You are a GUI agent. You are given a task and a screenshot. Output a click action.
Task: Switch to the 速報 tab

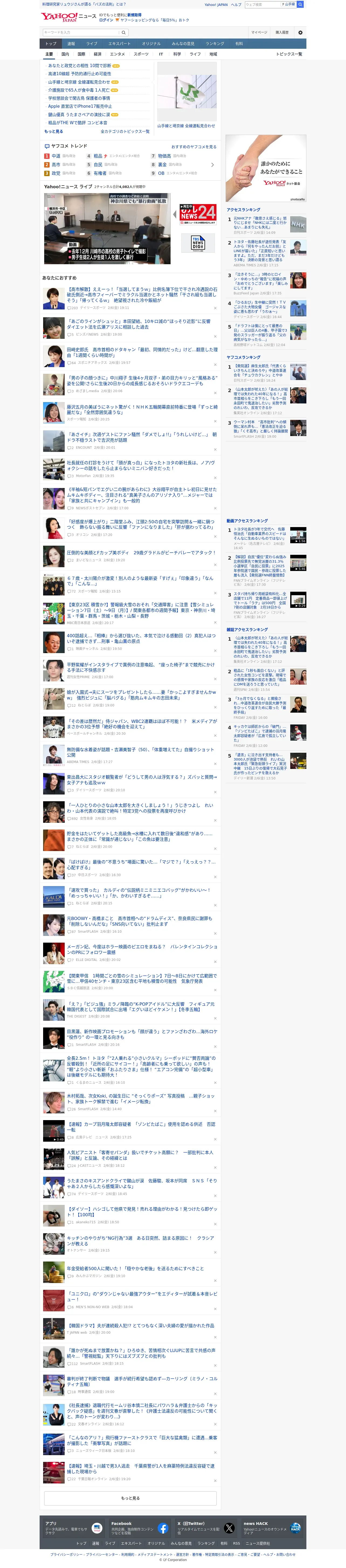point(71,44)
